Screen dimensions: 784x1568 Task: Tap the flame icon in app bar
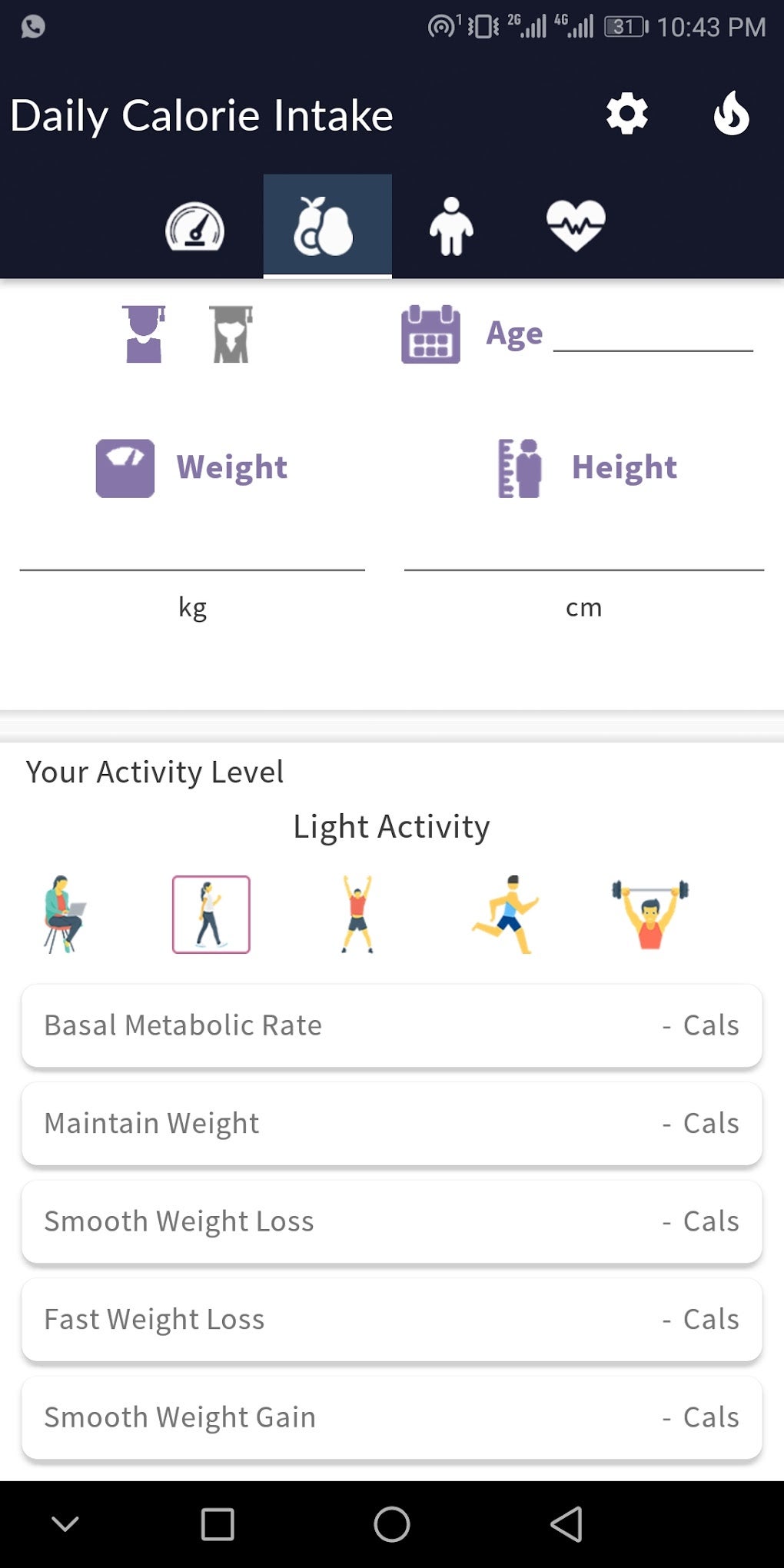point(731,114)
